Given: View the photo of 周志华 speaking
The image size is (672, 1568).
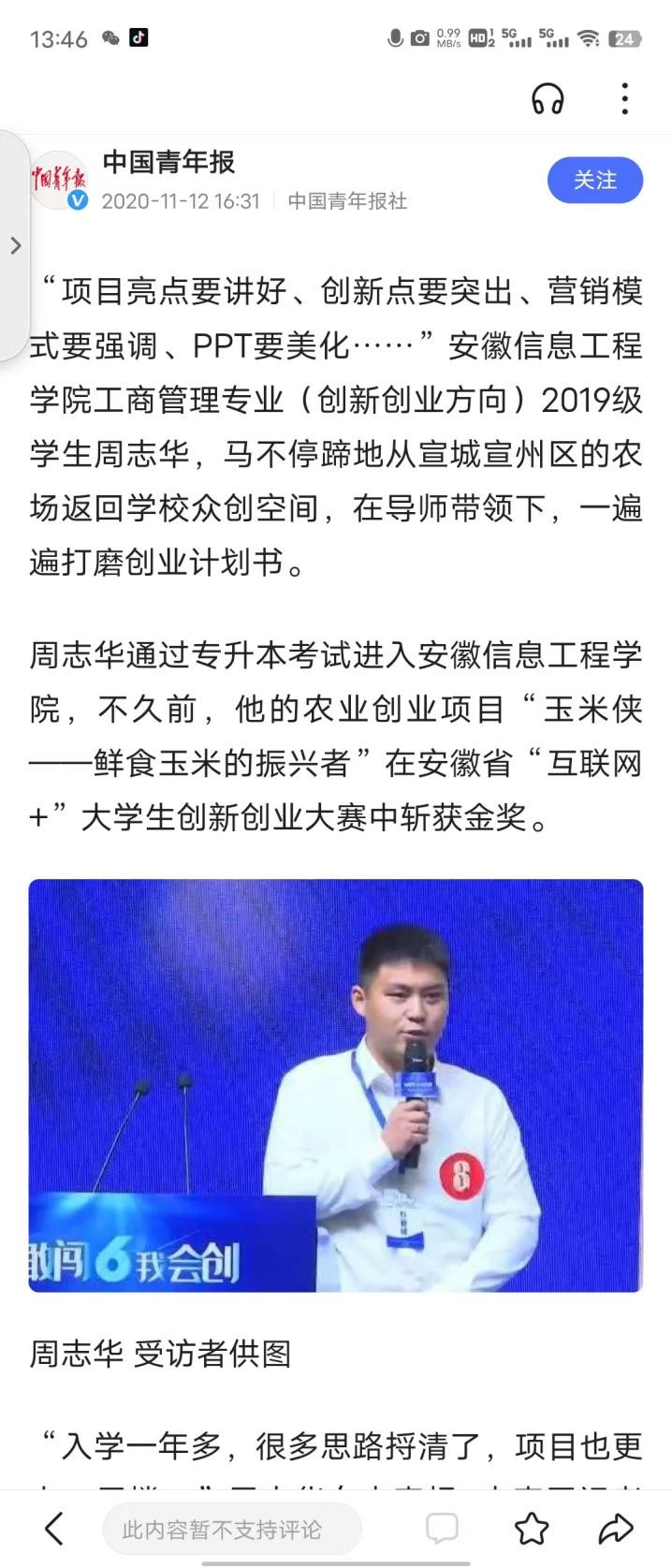Looking at the screenshot, I should [x=336, y=1085].
